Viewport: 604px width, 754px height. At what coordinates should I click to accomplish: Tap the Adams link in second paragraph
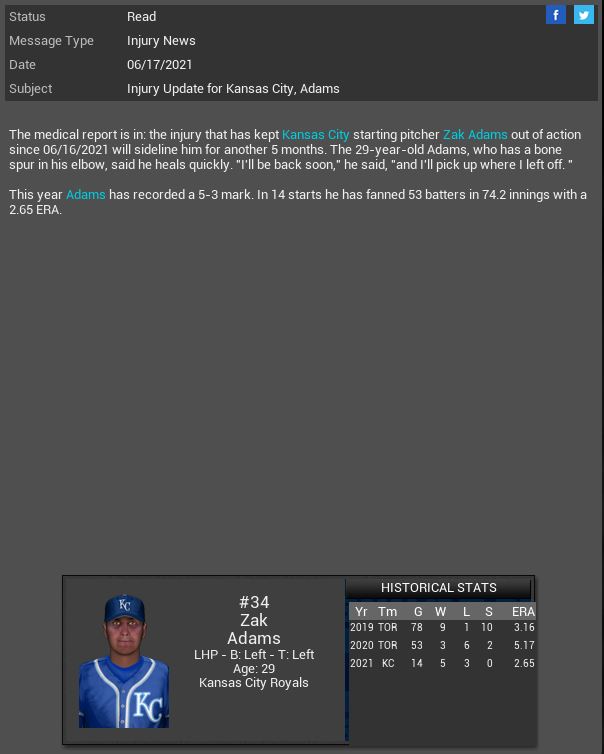(x=86, y=194)
